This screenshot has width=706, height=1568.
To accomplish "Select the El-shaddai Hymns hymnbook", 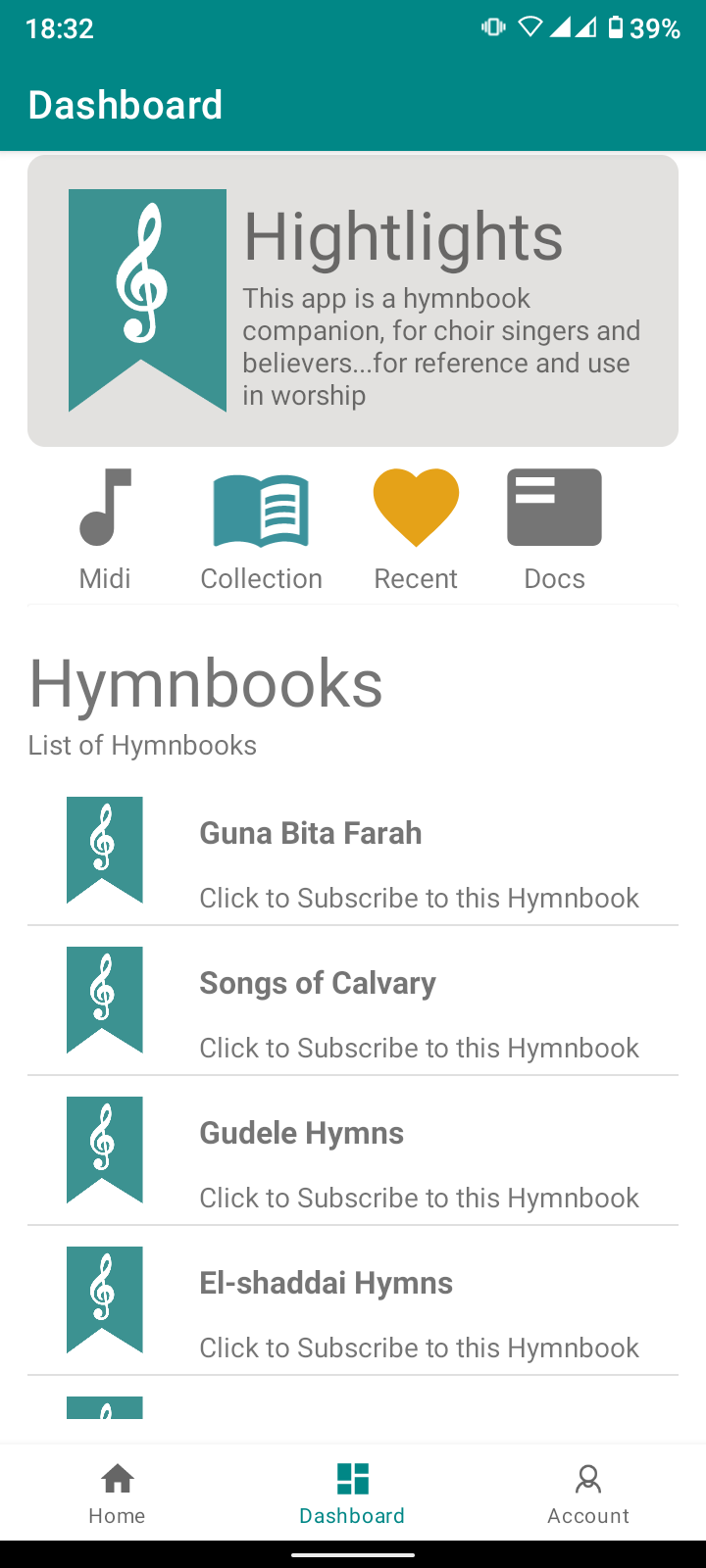I will click(x=353, y=1300).
